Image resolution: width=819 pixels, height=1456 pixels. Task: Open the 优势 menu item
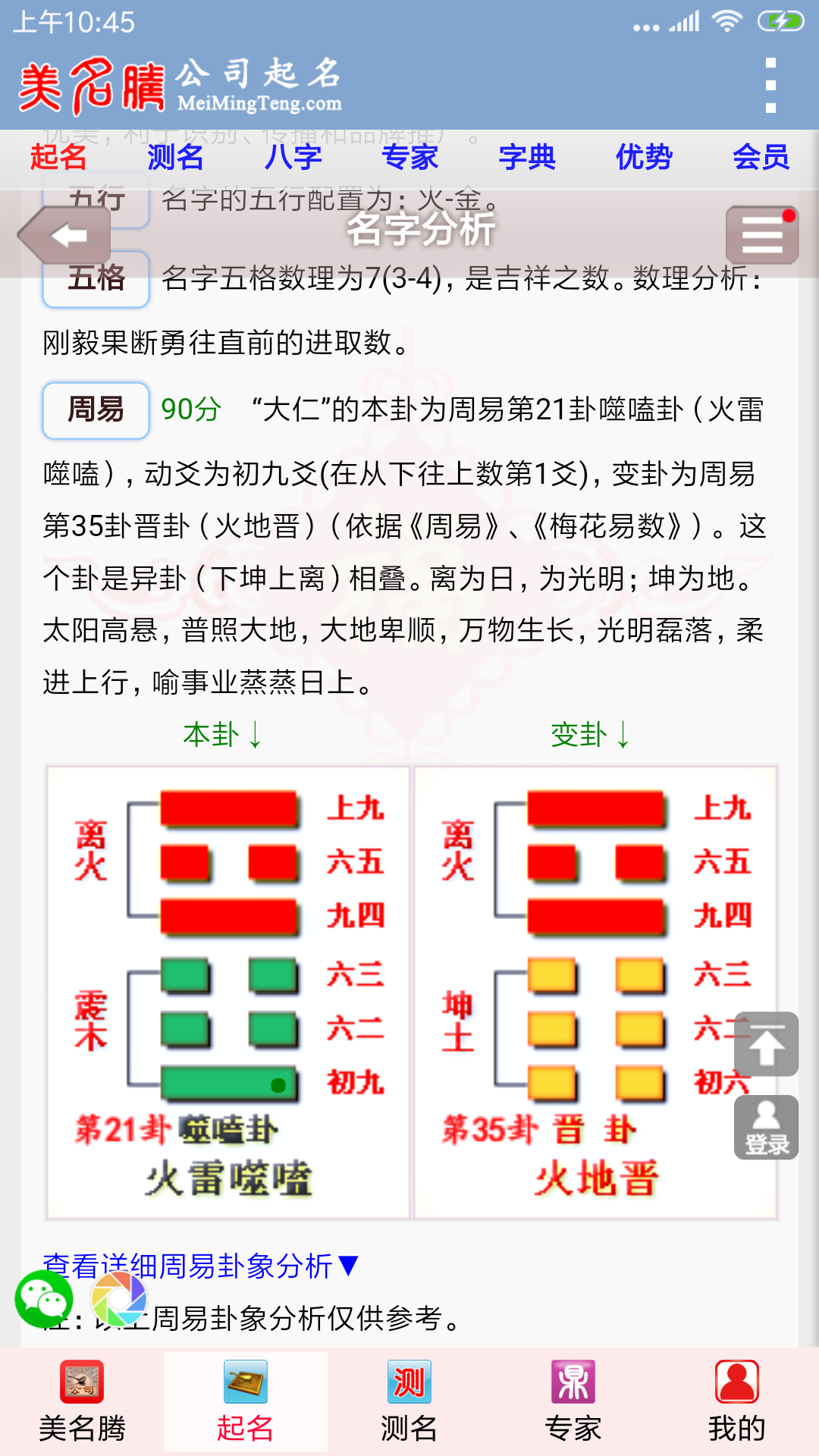[645, 158]
